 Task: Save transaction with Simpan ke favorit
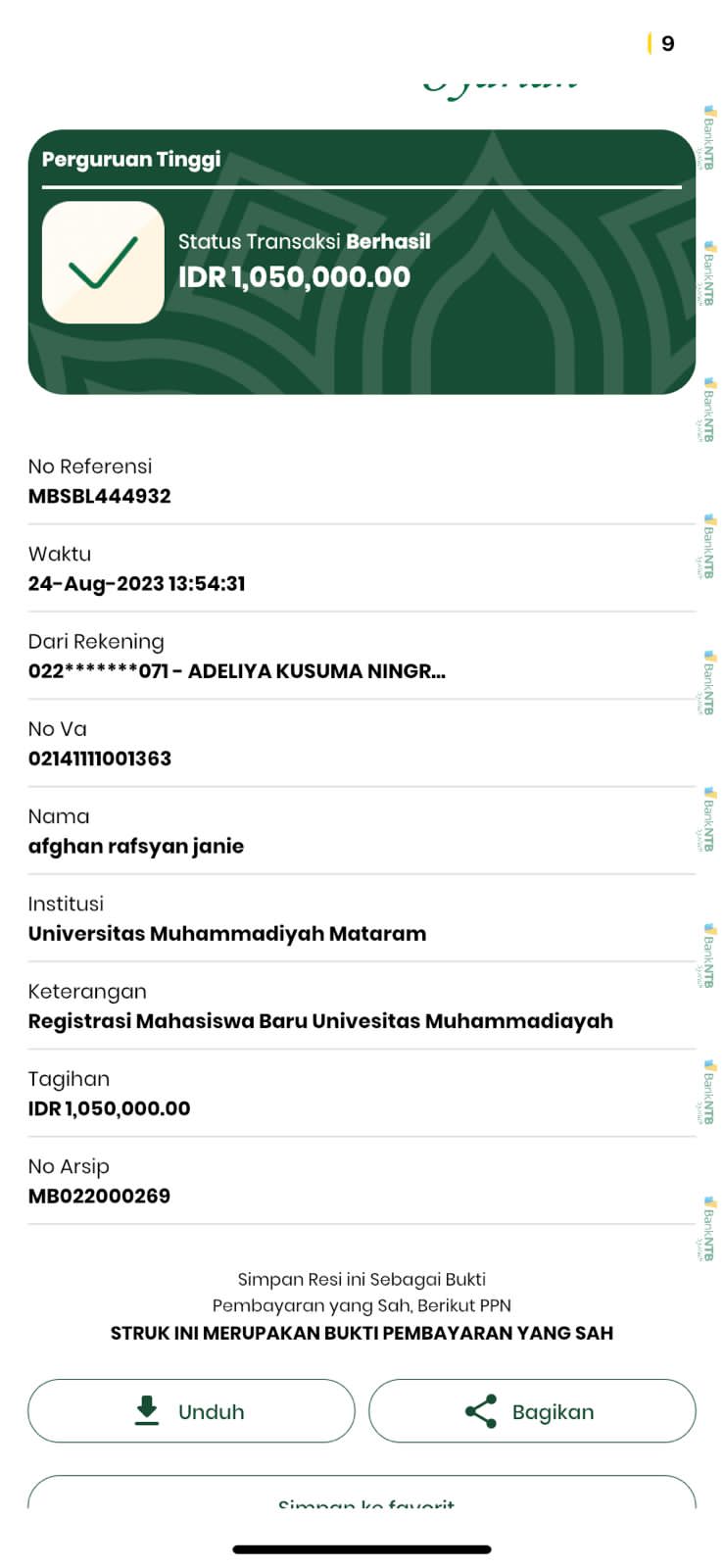point(362,1496)
